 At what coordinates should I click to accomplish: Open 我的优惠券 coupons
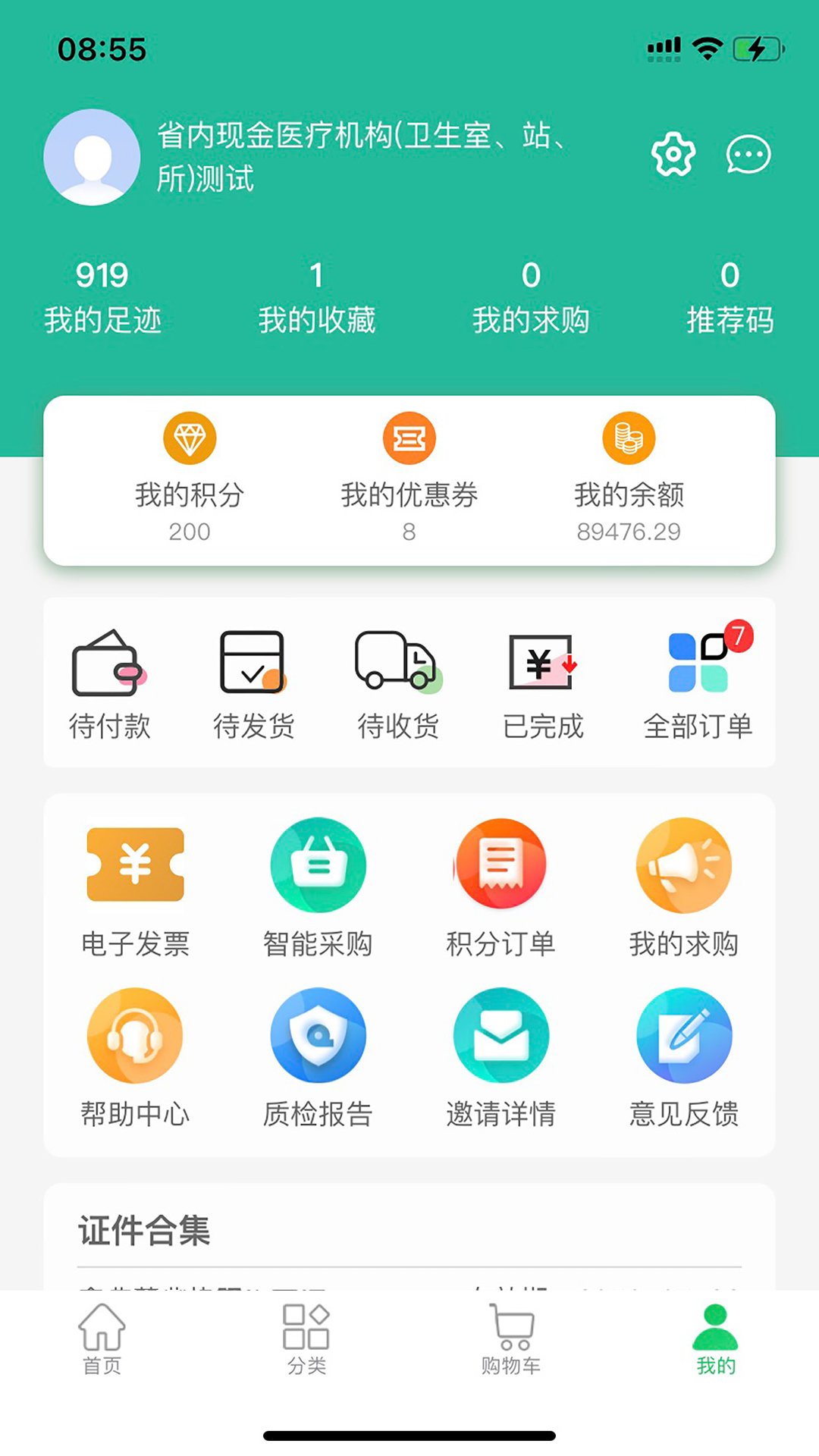(x=409, y=478)
